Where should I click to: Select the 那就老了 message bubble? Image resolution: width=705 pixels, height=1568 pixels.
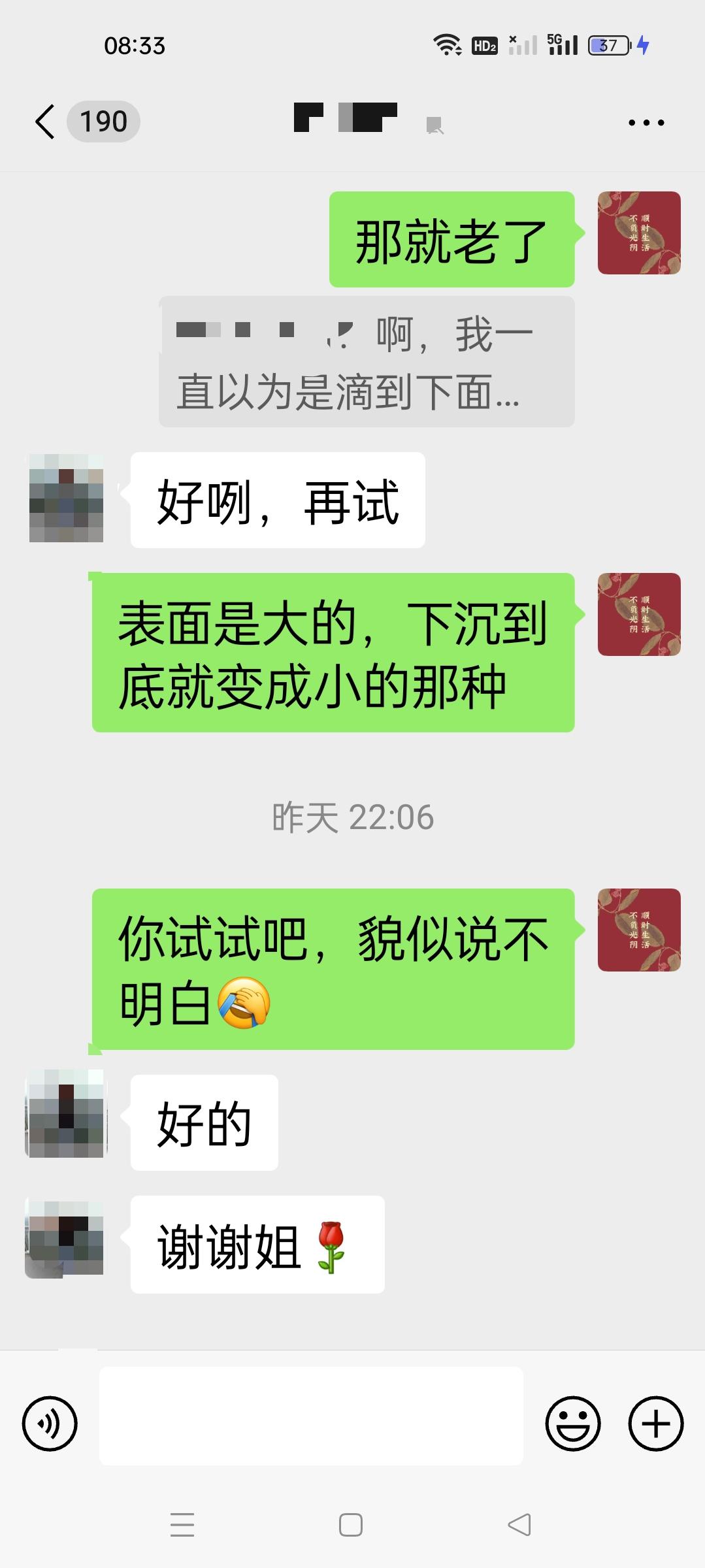click(452, 239)
